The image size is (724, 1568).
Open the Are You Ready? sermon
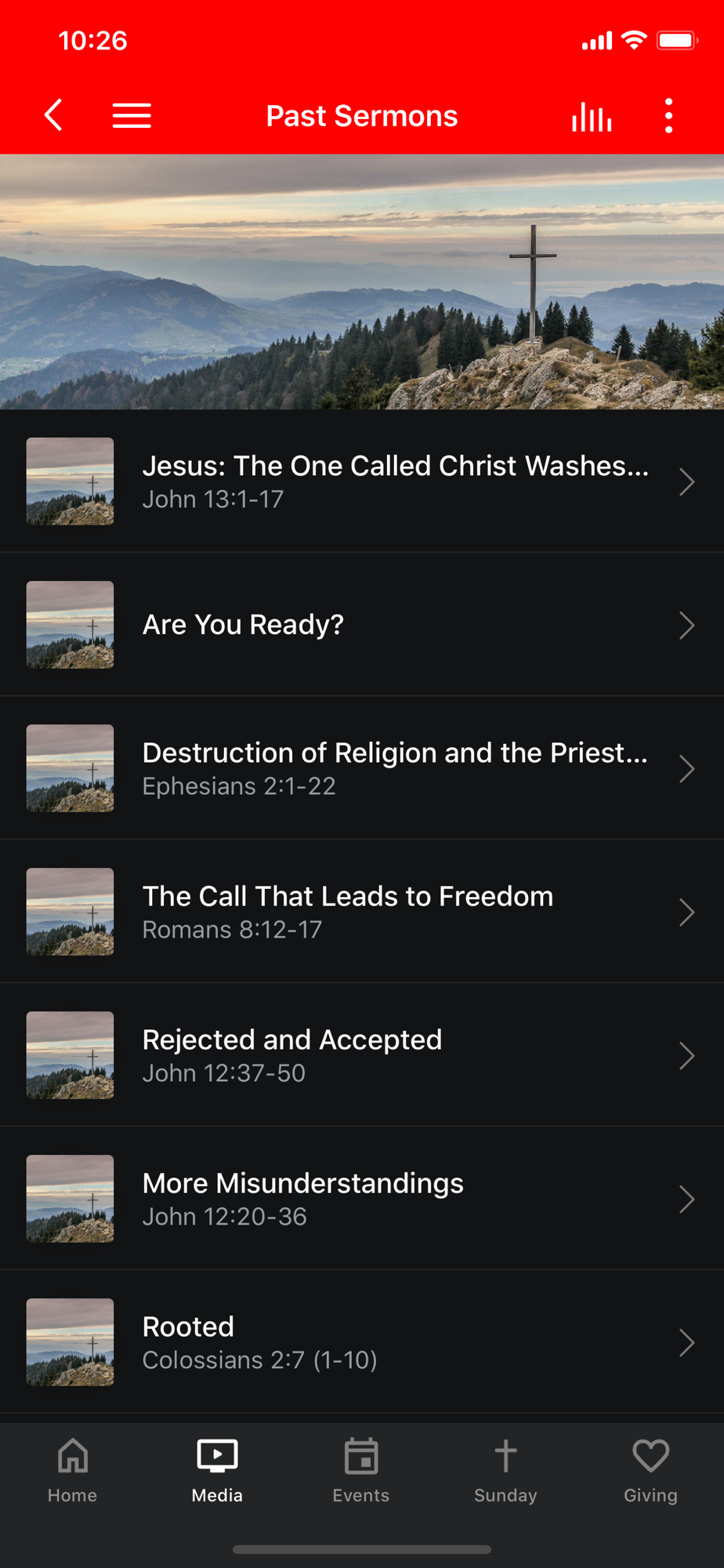(x=362, y=625)
